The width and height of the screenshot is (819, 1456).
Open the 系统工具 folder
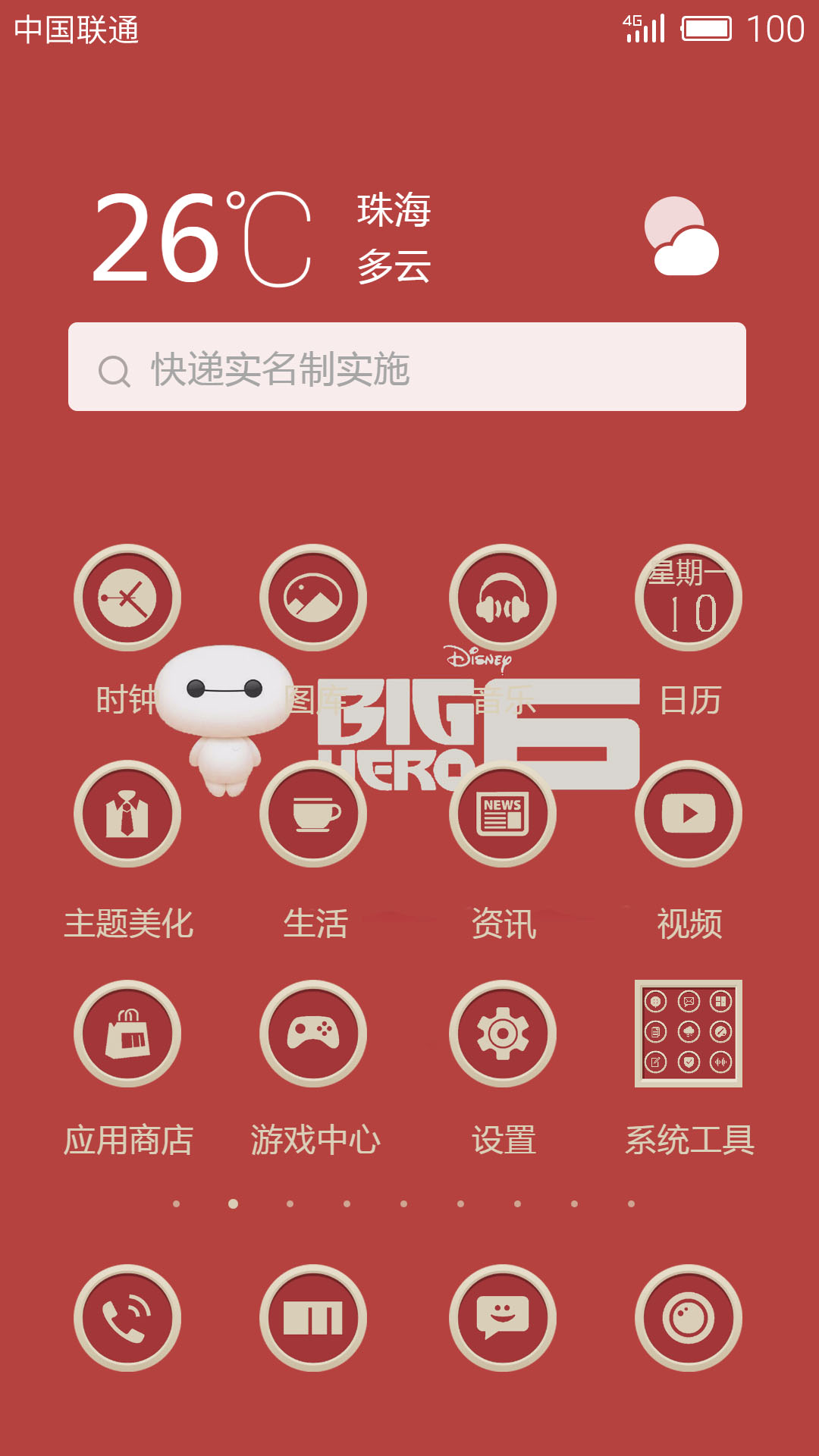[689, 1034]
